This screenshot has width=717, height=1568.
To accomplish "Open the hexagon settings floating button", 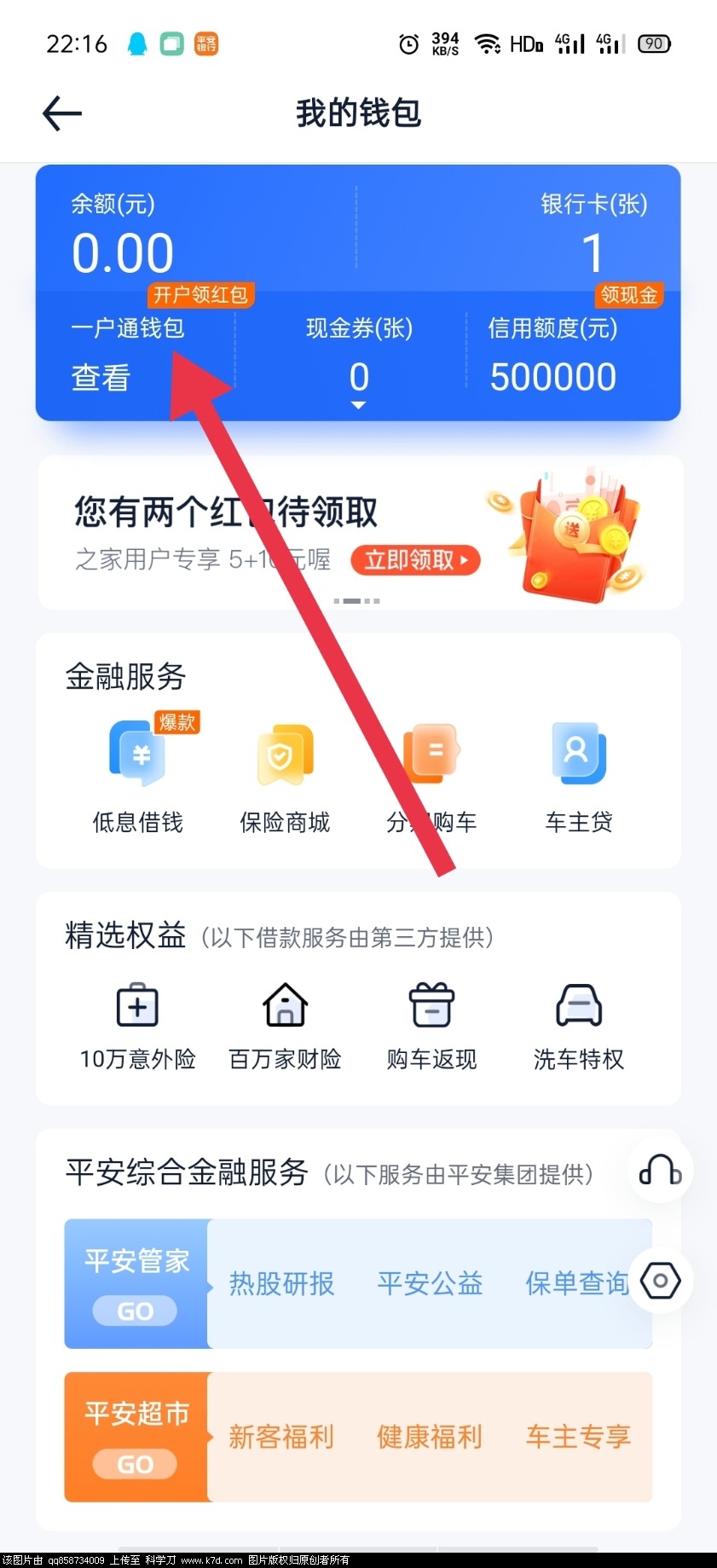I will coord(660,1281).
